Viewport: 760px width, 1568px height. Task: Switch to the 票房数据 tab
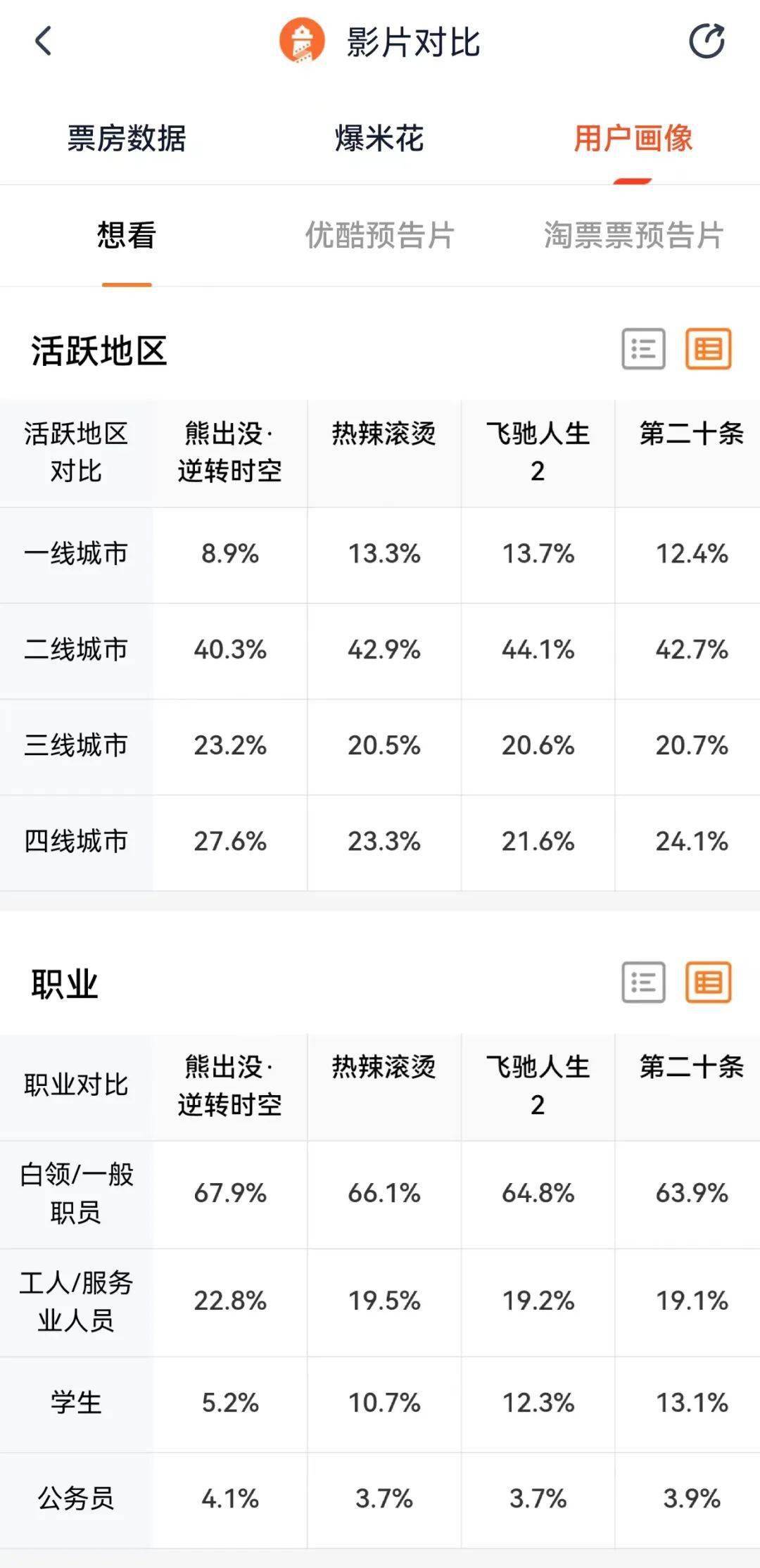[127, 138]
